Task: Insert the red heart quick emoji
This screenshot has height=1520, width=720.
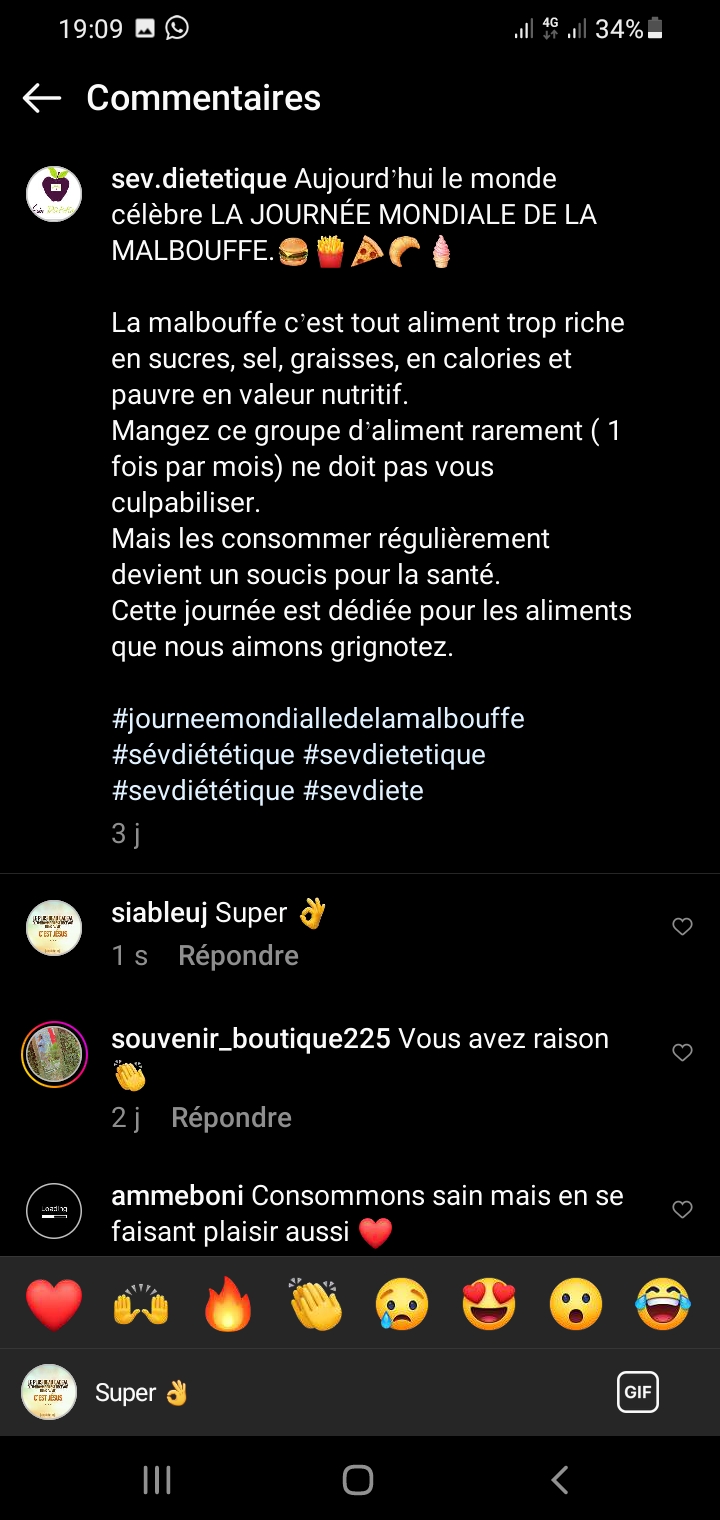Action: point(54,1305)
